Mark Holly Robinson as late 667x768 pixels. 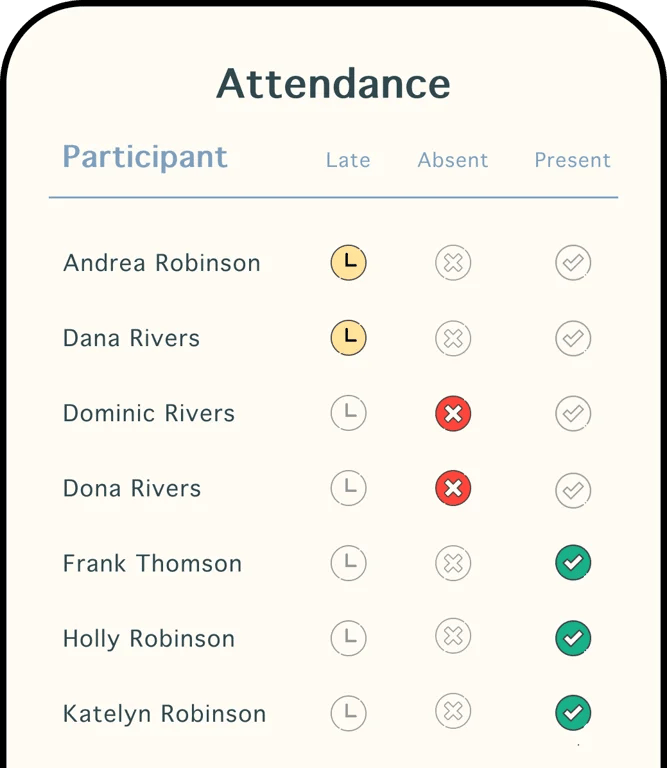point(348,638)
